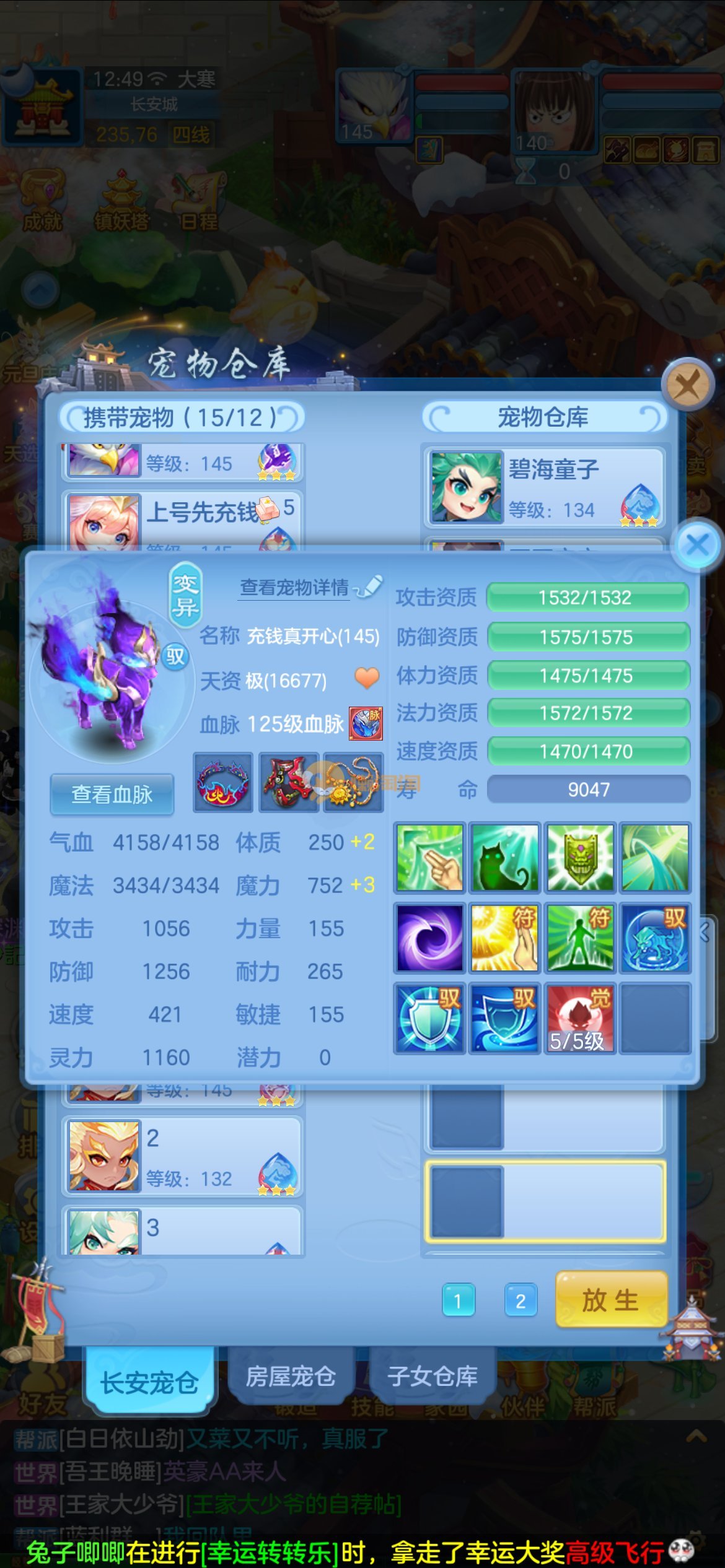Tap the 125级血脉 bloodline icon
Screen dimensions: 725x1568
click(366, 723)
